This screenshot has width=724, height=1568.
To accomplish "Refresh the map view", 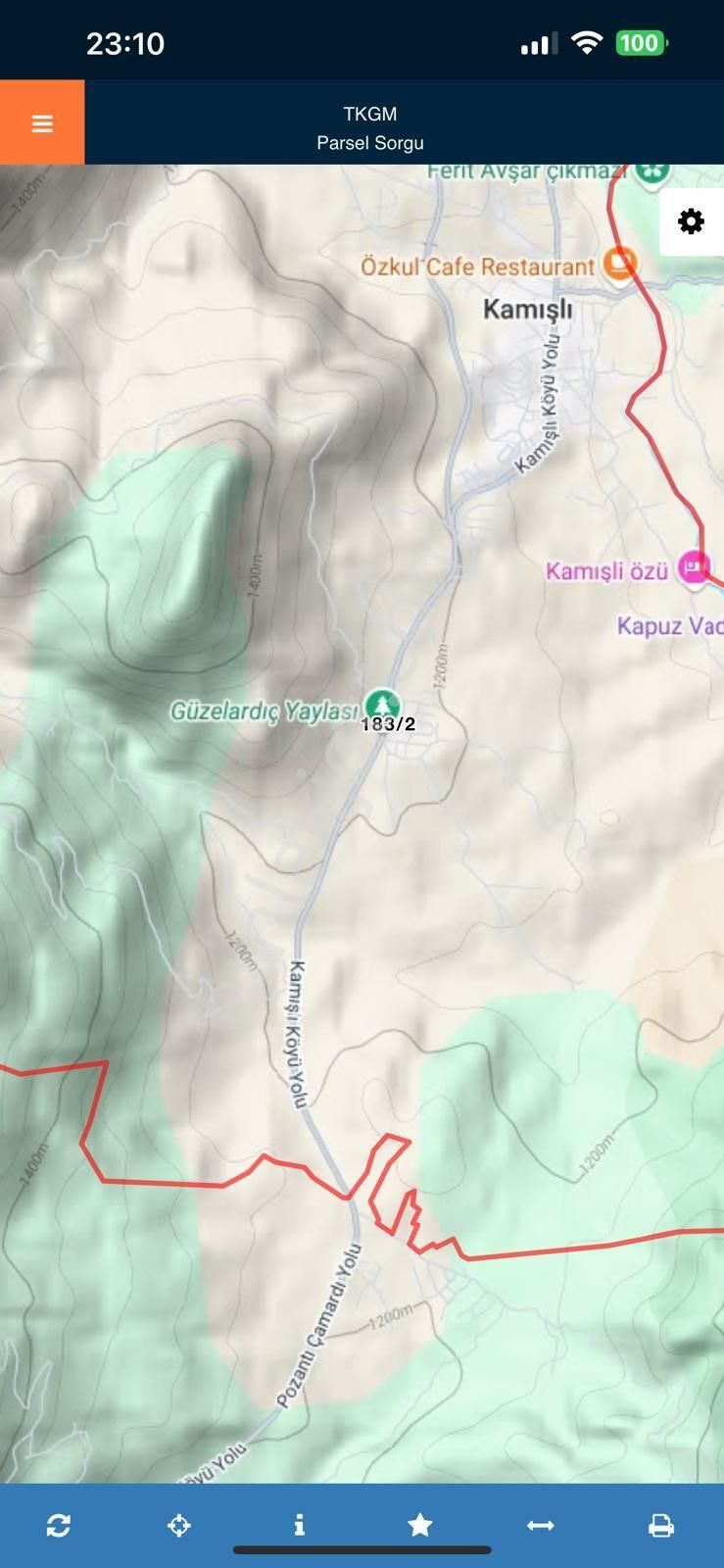I will tap(60, 1525).
